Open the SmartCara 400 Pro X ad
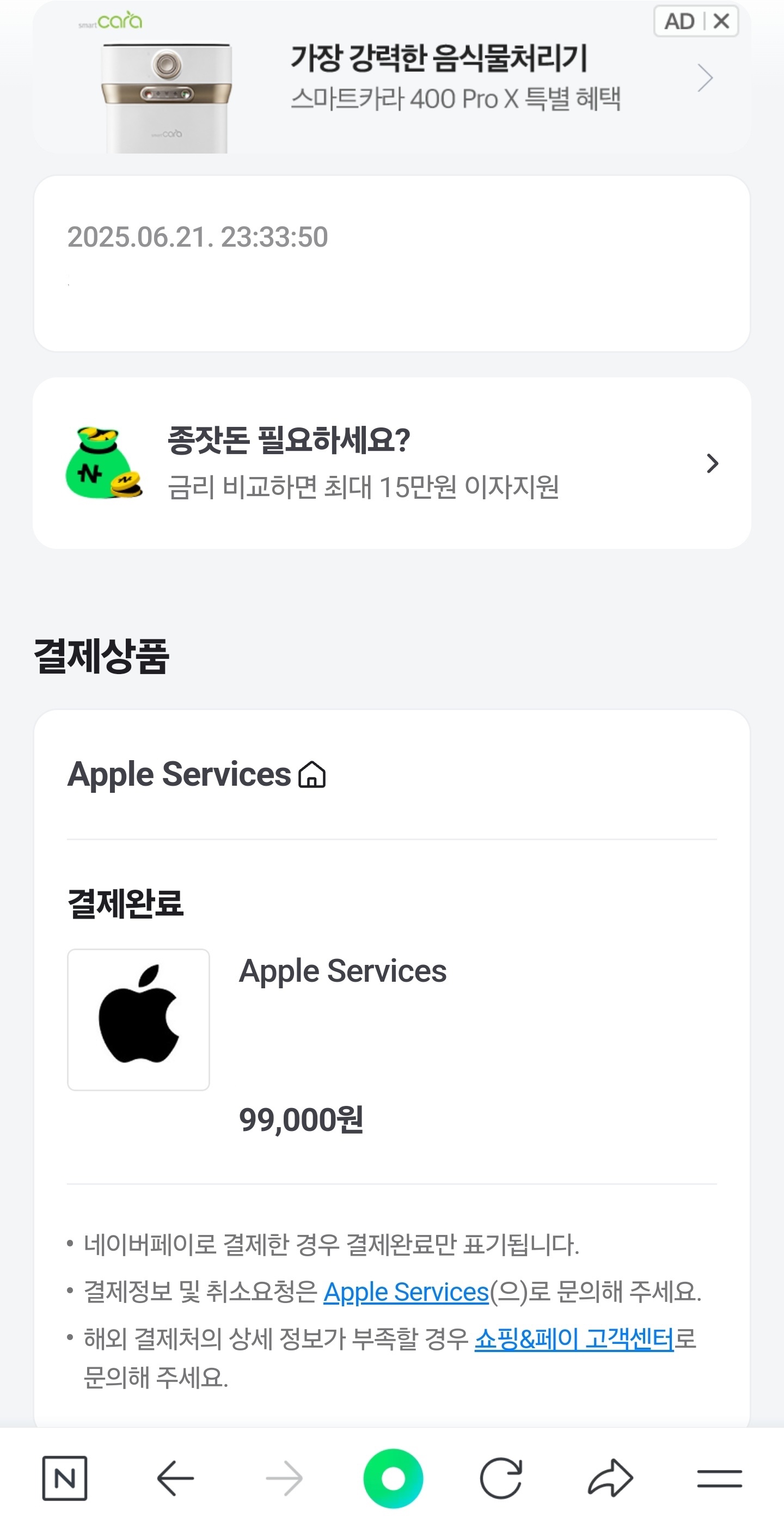 click(439, 78)
